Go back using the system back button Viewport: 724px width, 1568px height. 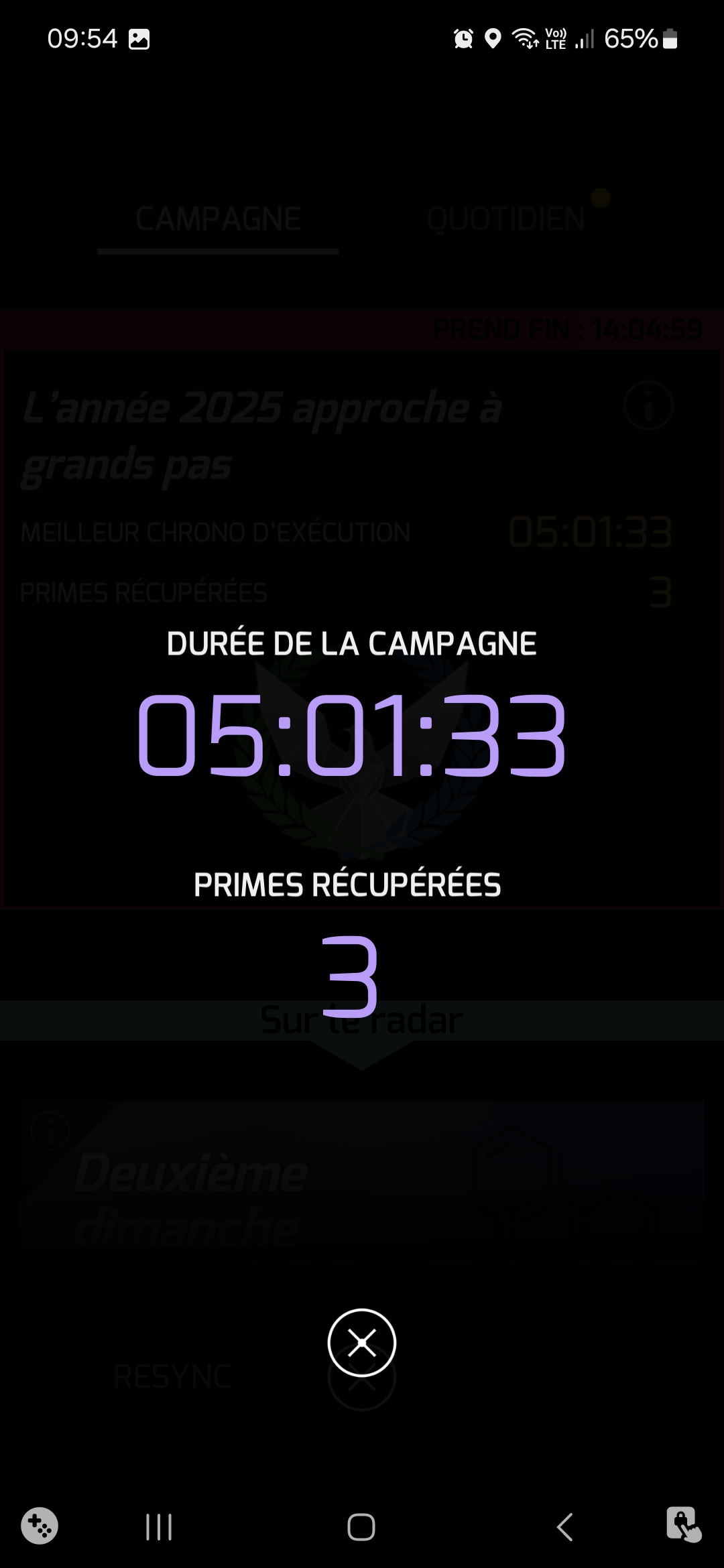pos(565,1527)
